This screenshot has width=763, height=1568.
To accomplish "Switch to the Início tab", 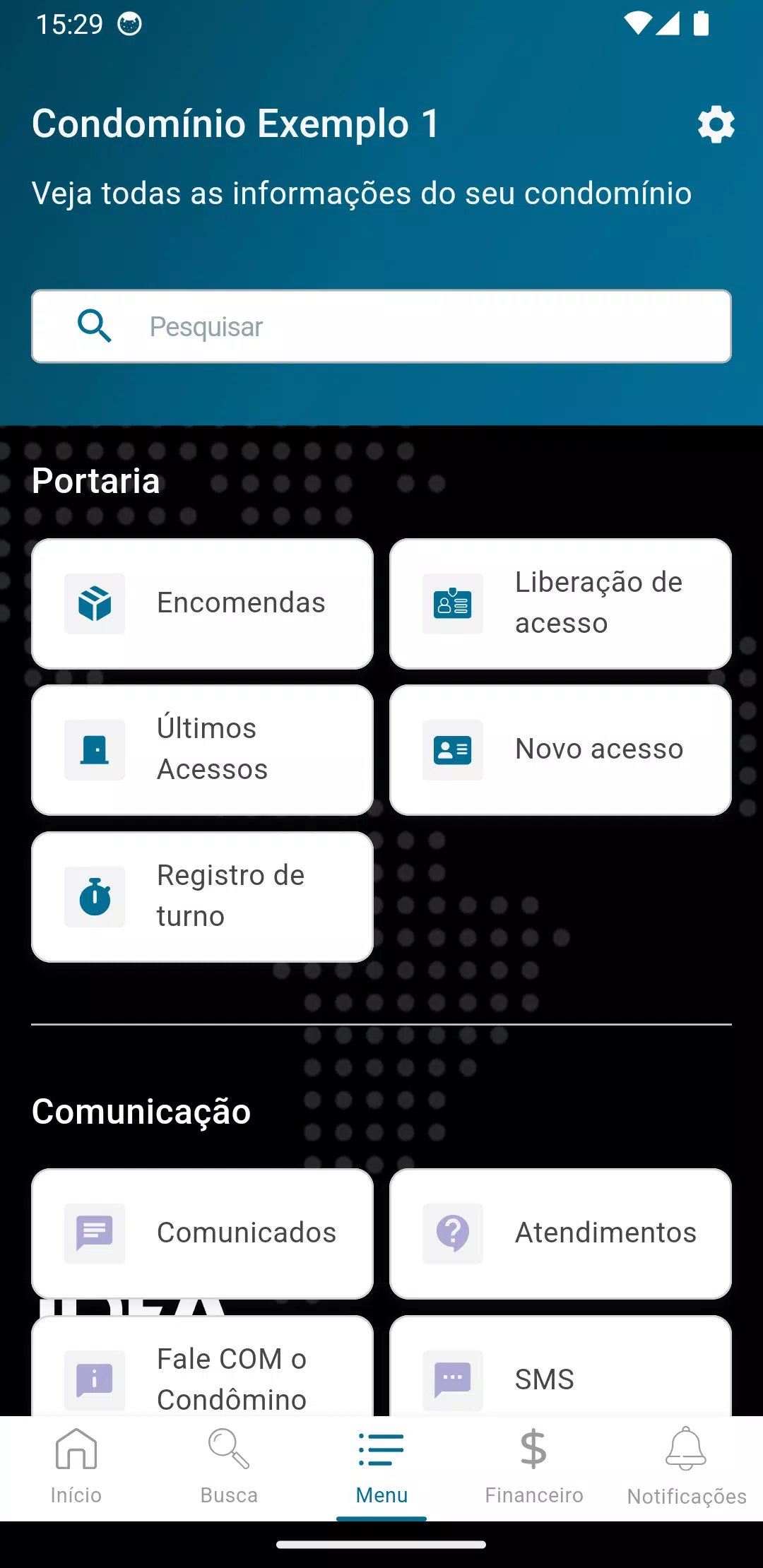I will (x=76, y=1467).
